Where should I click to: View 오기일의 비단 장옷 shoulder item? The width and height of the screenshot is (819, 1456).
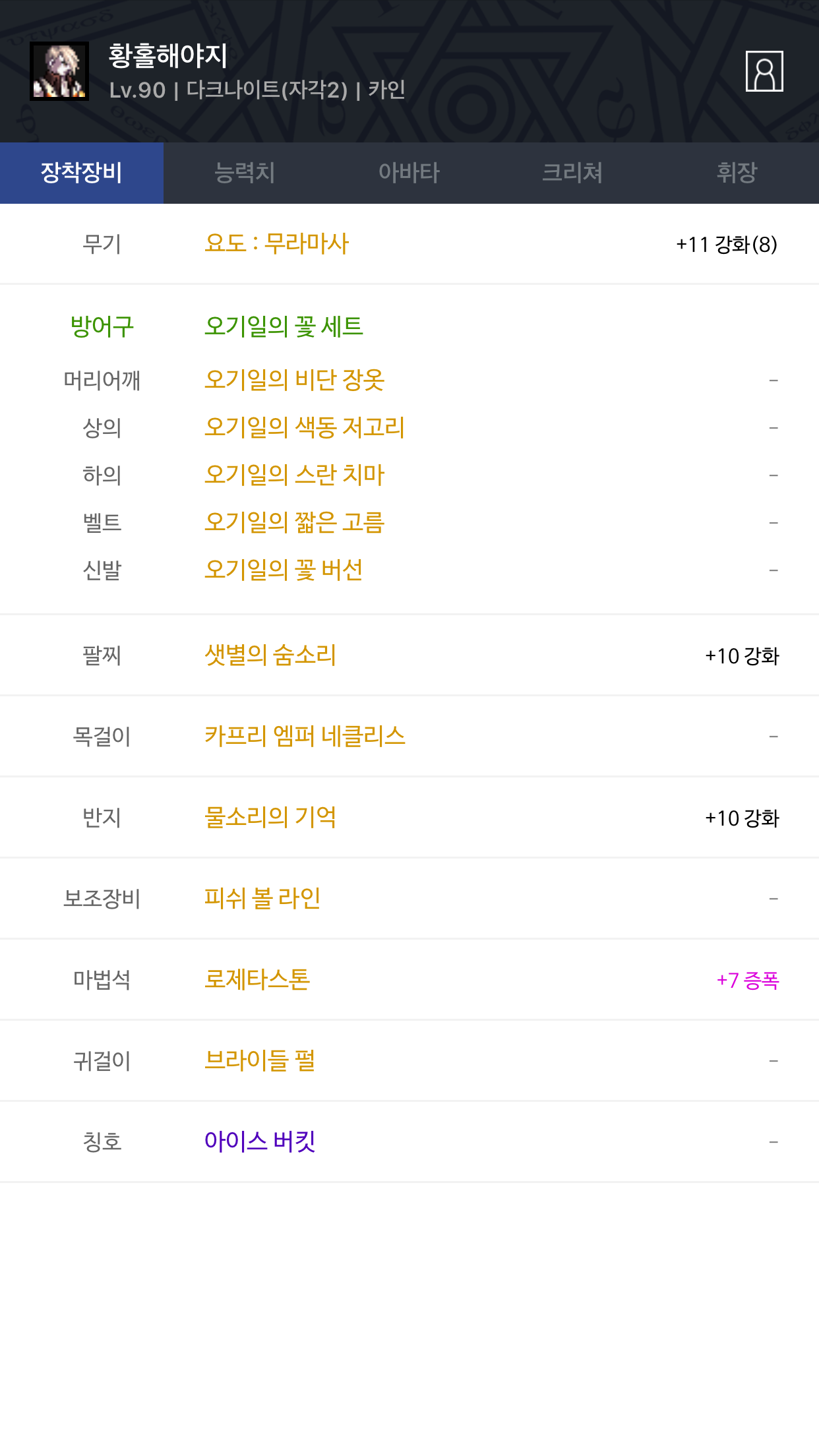click(294, 380)
